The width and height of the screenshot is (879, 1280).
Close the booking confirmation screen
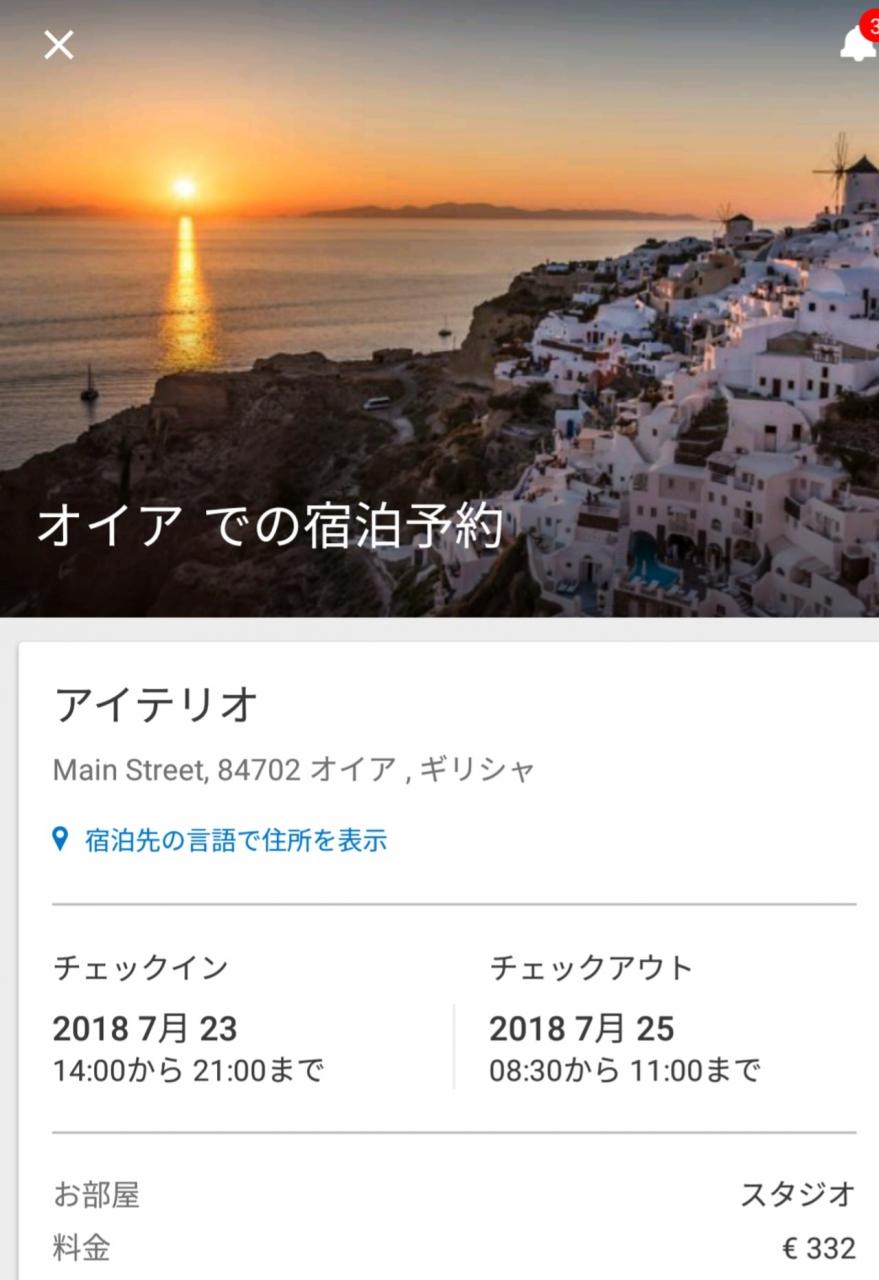tap(59, 45)
